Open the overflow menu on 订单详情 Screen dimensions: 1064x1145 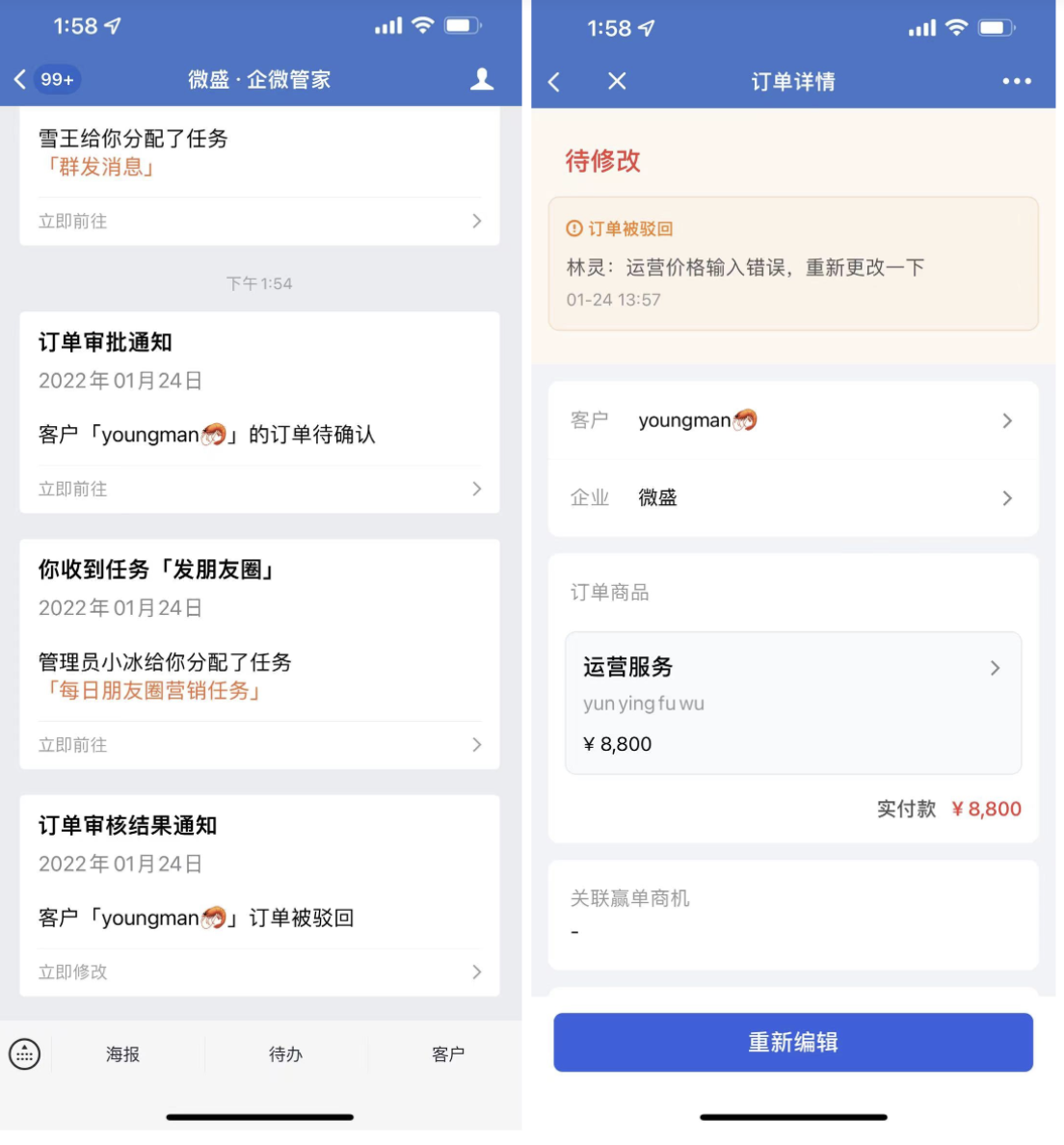pos(1016,82)
